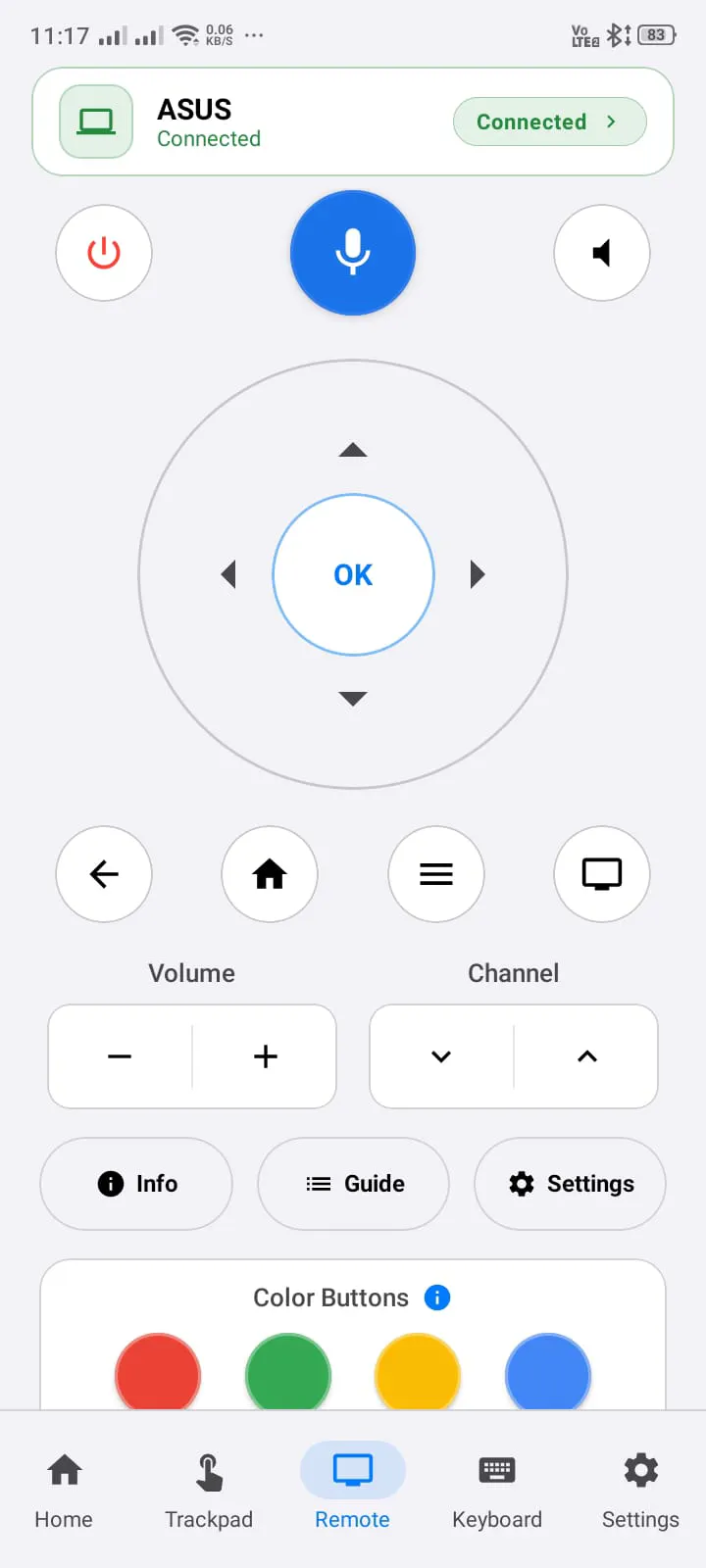This screenshot has width=706, height=1568.
Task: Go to the next channel up
Action: (586, 1056)
